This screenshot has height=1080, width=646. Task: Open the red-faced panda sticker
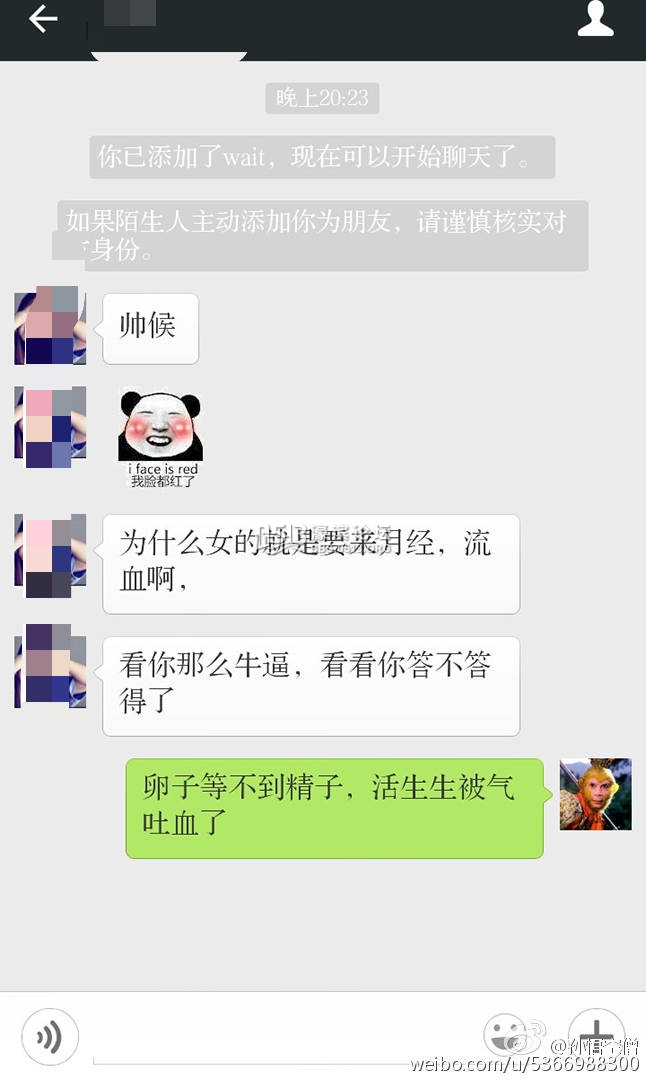click(161, 438)
